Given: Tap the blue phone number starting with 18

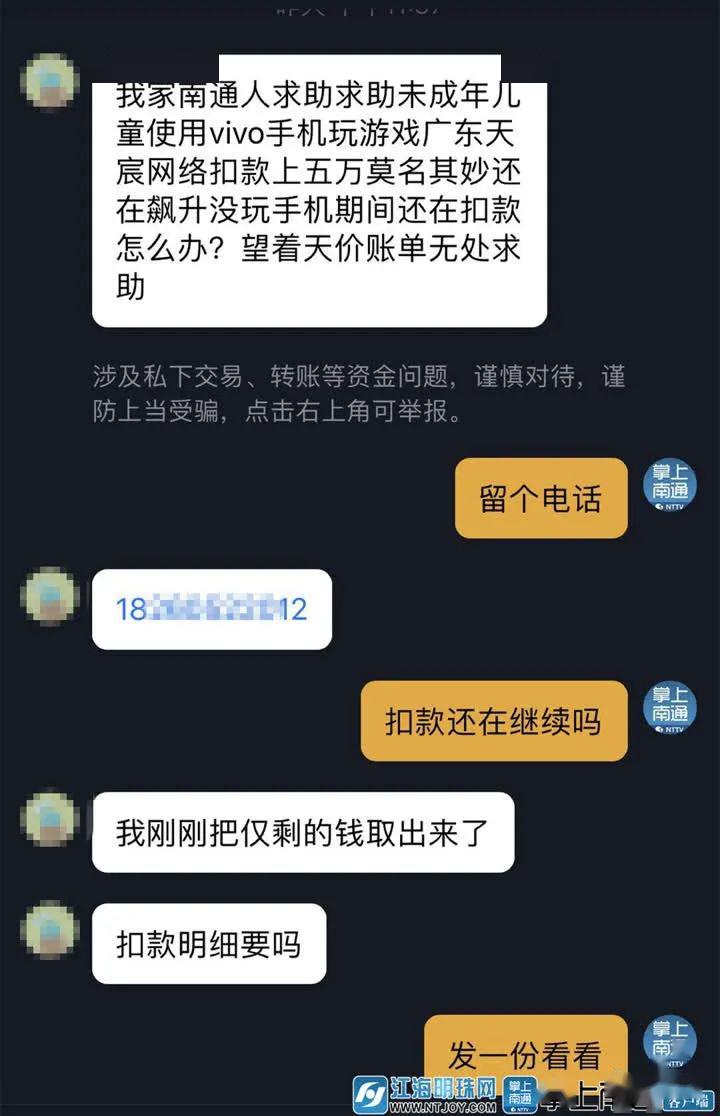Looking at the screenshot, I should (x=211, y=609).
